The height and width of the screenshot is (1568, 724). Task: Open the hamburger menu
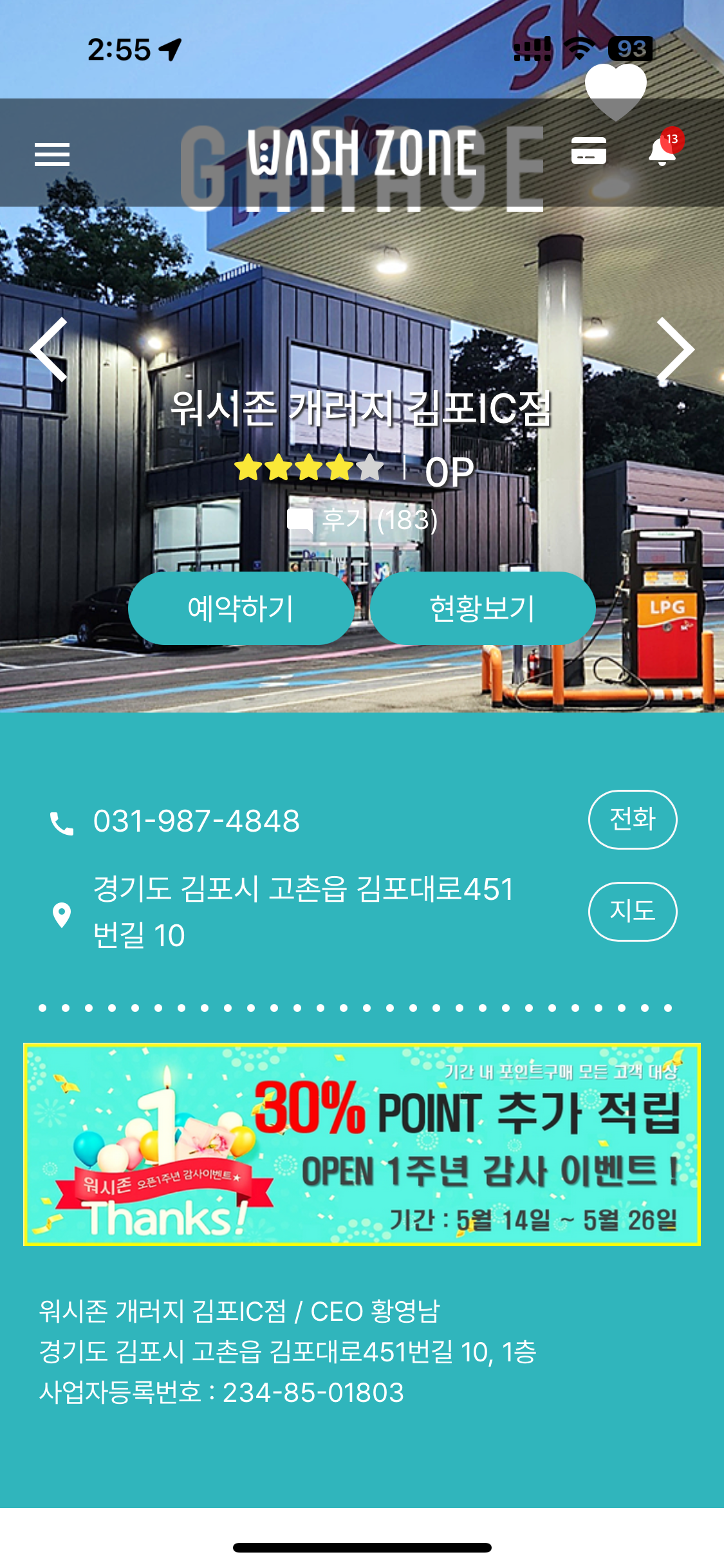(x=52, y=154)
